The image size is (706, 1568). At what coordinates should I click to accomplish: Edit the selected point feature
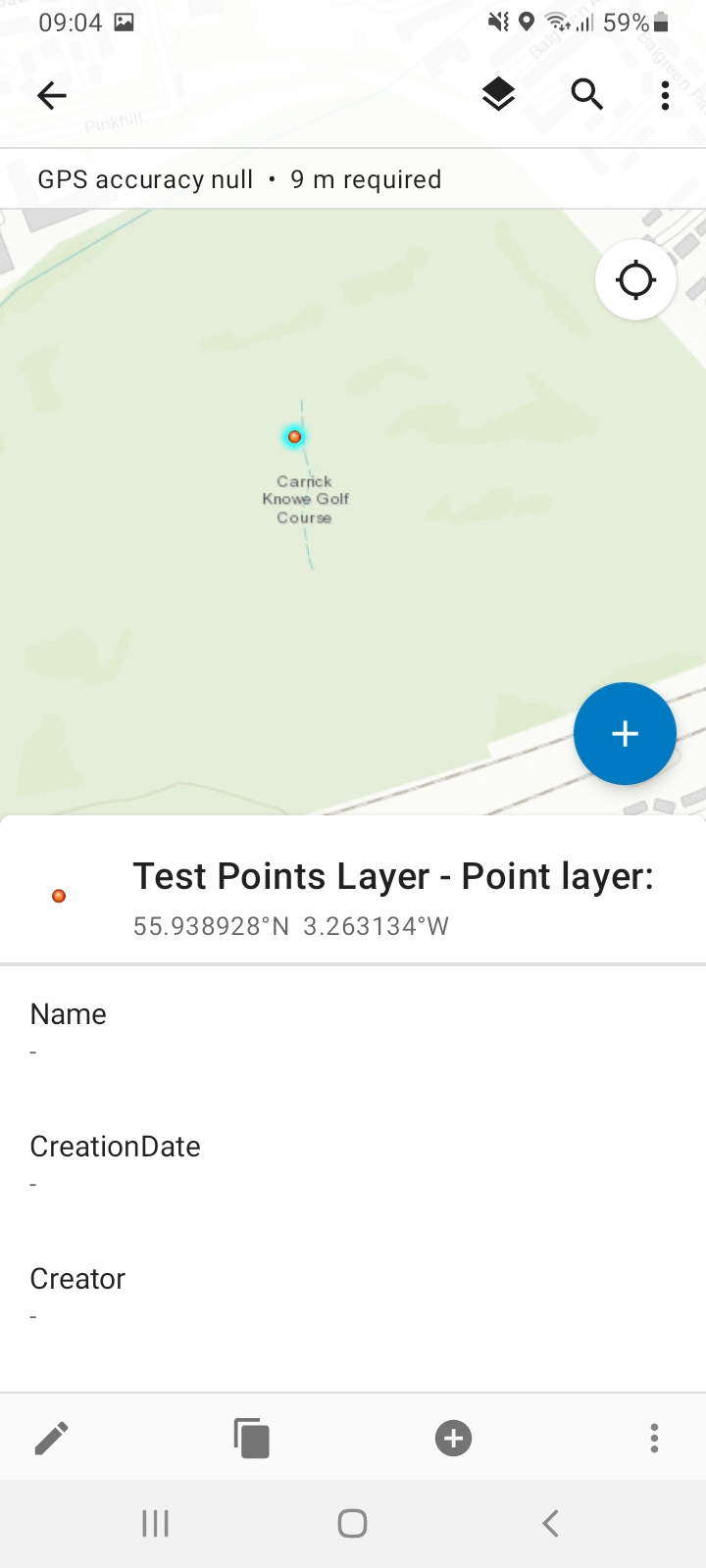coord(51,1438)
